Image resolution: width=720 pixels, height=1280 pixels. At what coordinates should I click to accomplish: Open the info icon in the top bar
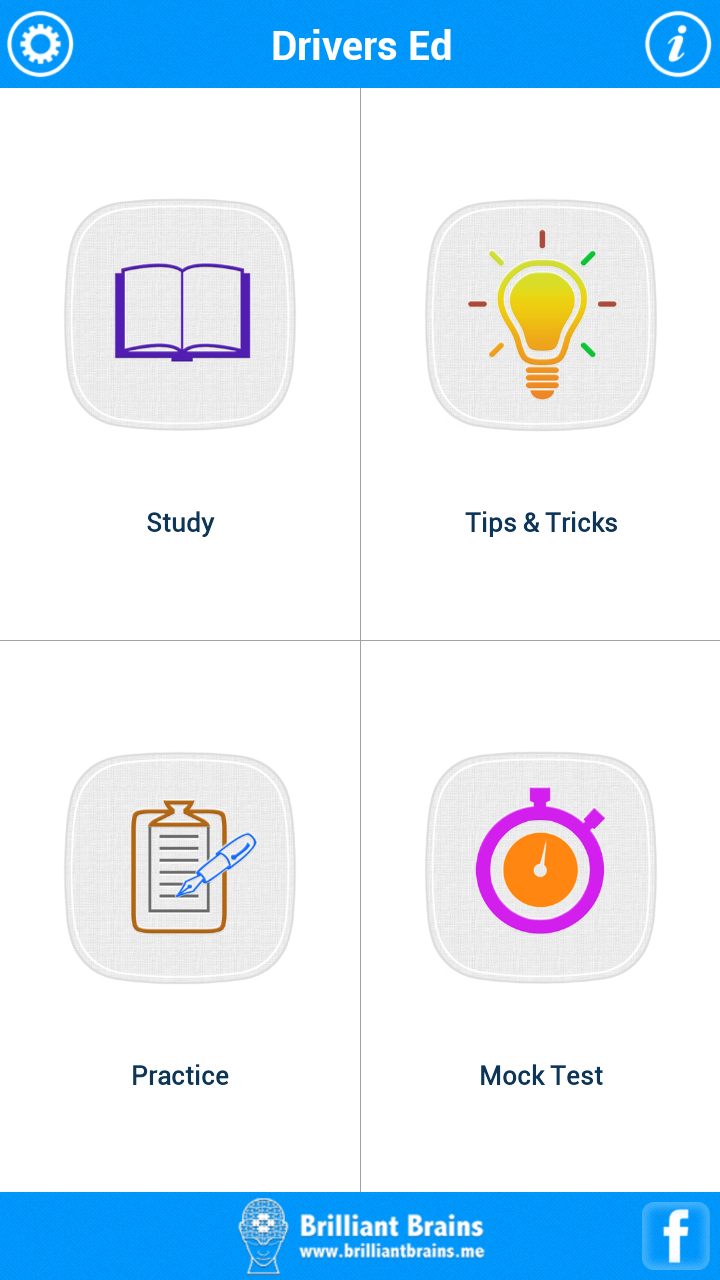(678, 44)
